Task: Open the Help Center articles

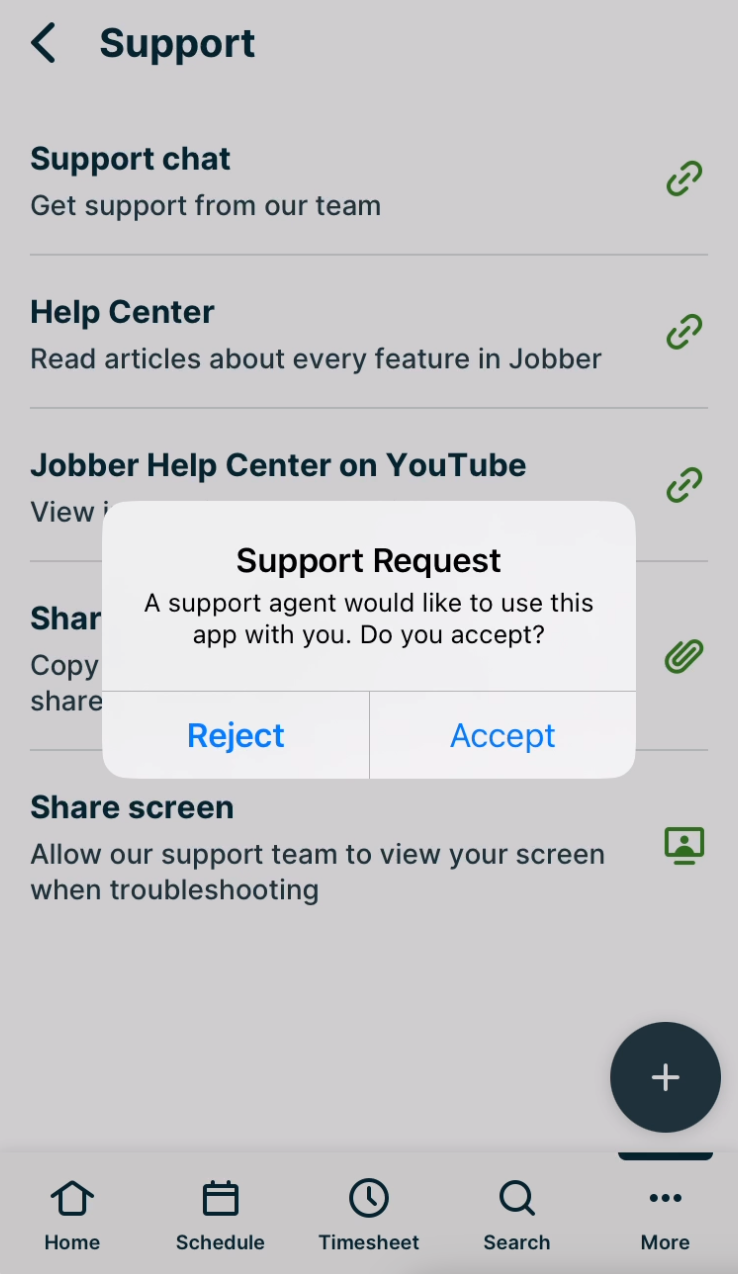Action: click(x=369, y=333)
